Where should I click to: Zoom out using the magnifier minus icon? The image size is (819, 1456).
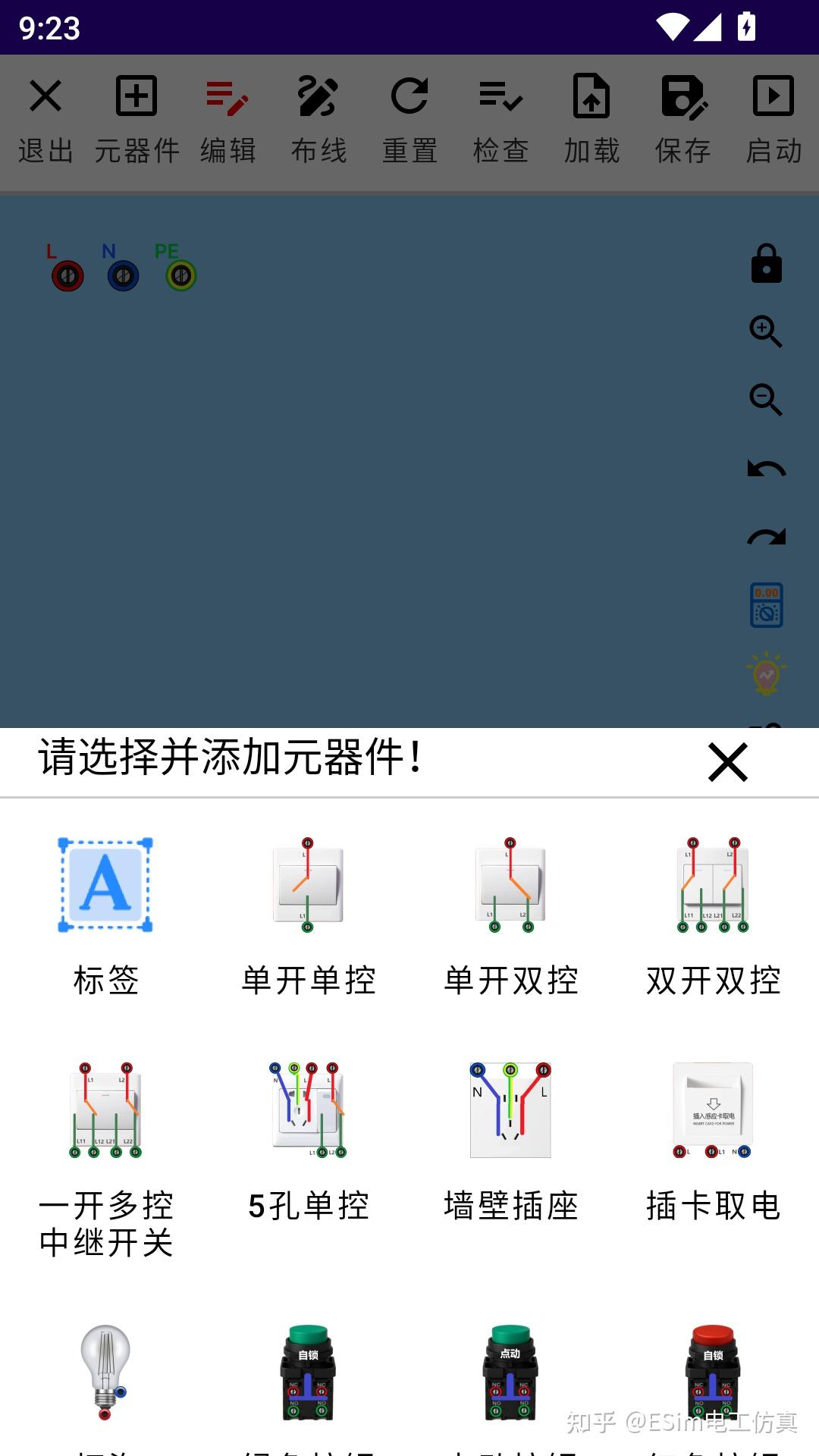[767, 400]
